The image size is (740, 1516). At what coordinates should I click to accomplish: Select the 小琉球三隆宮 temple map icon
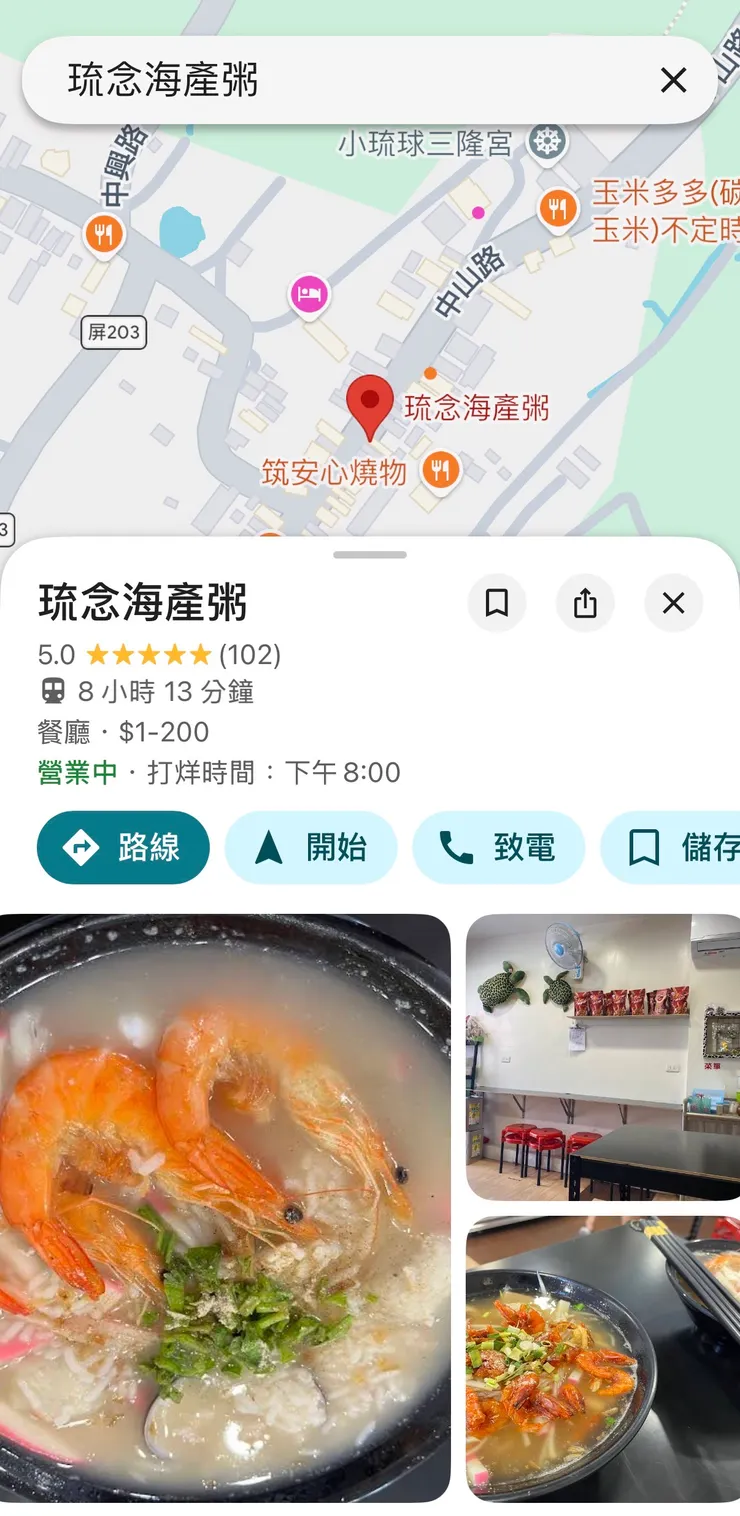click(547, 143)
